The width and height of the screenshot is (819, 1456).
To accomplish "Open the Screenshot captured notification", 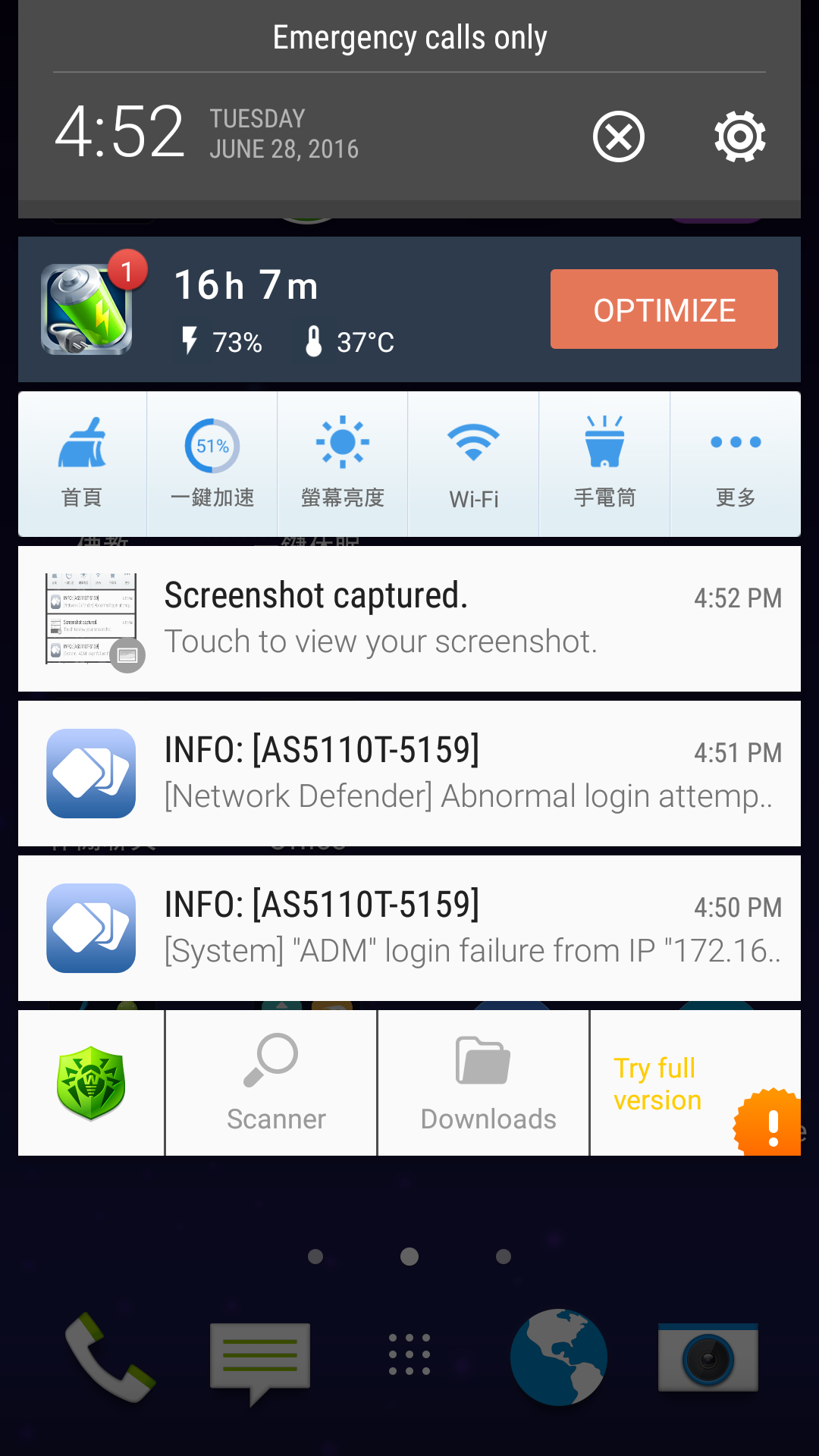I will coord(409,619).
